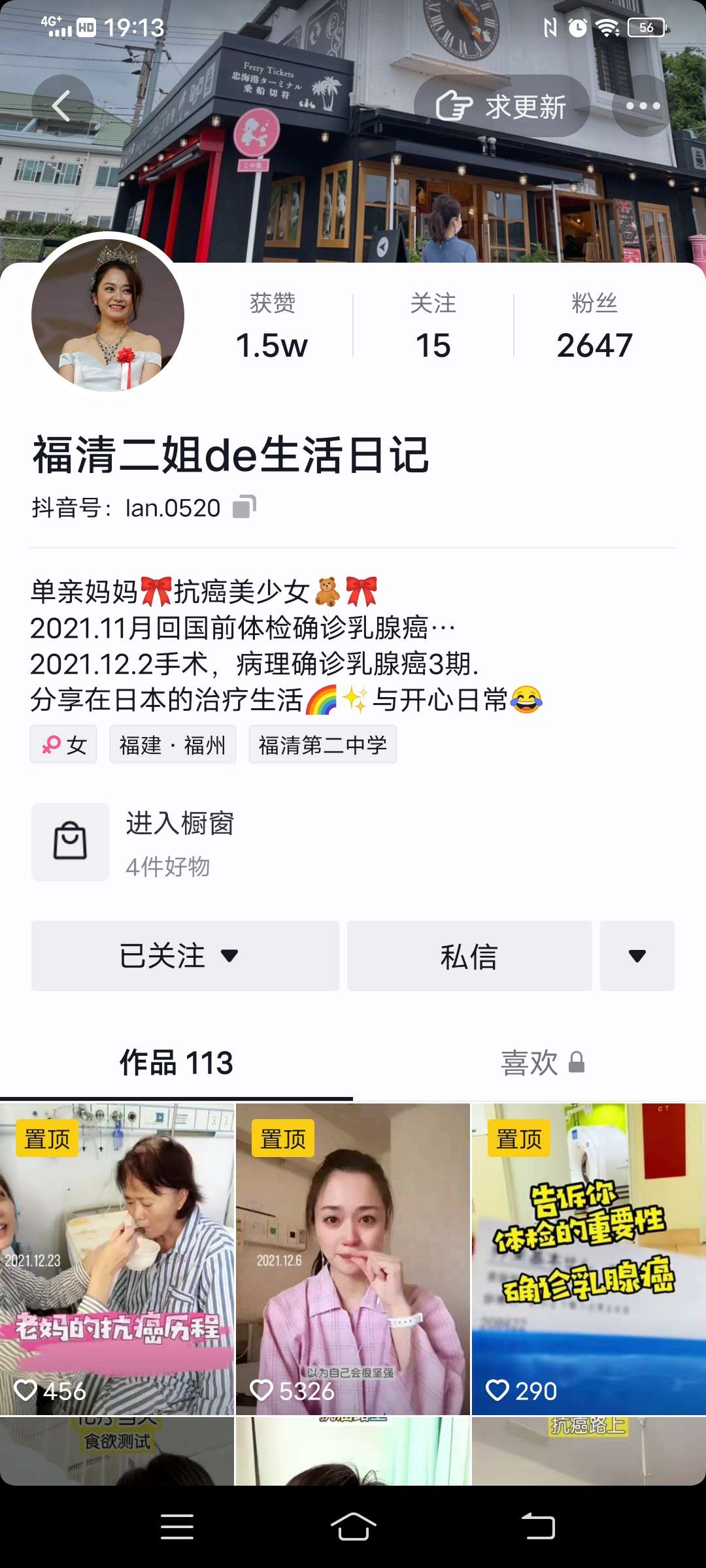Tap the 求更新 request update button
This screenshot has height=1568, width=706.
(x=502, y=106)
